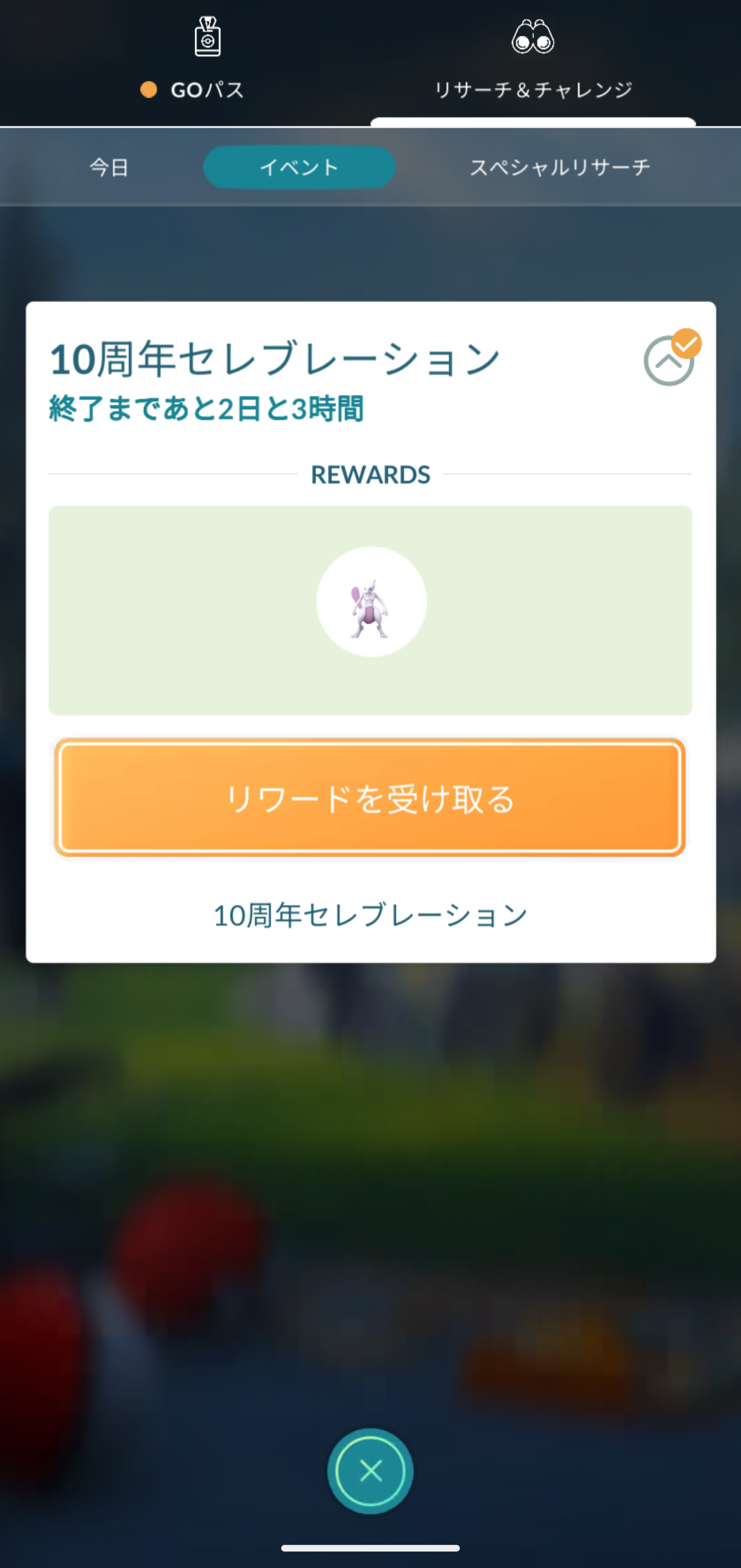Switch to スペシャルリサーチ sub-tab

click(x=560, y=167)
